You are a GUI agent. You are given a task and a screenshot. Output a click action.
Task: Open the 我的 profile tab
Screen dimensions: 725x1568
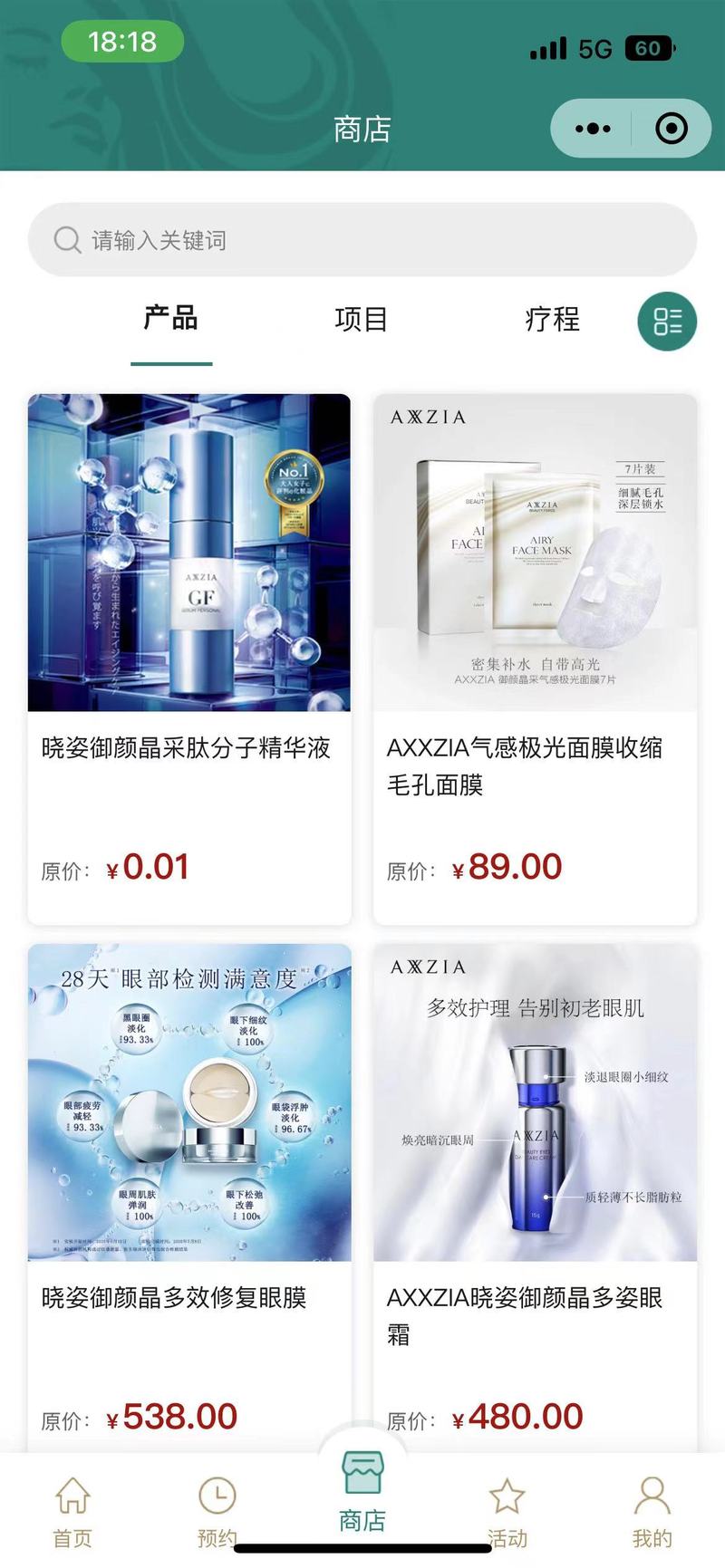click(652, 1511)
